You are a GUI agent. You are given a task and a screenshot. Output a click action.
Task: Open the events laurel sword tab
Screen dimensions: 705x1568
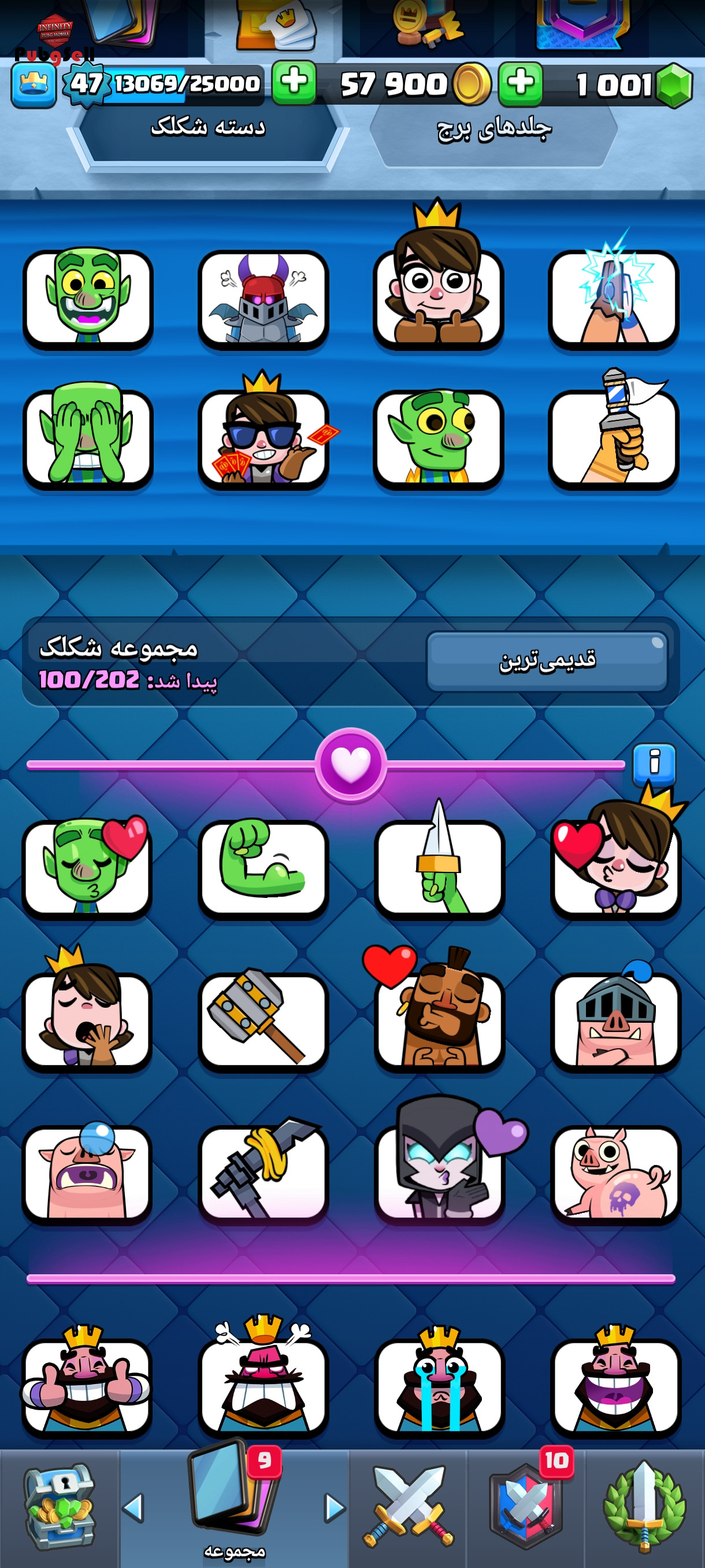point(644,1507)
